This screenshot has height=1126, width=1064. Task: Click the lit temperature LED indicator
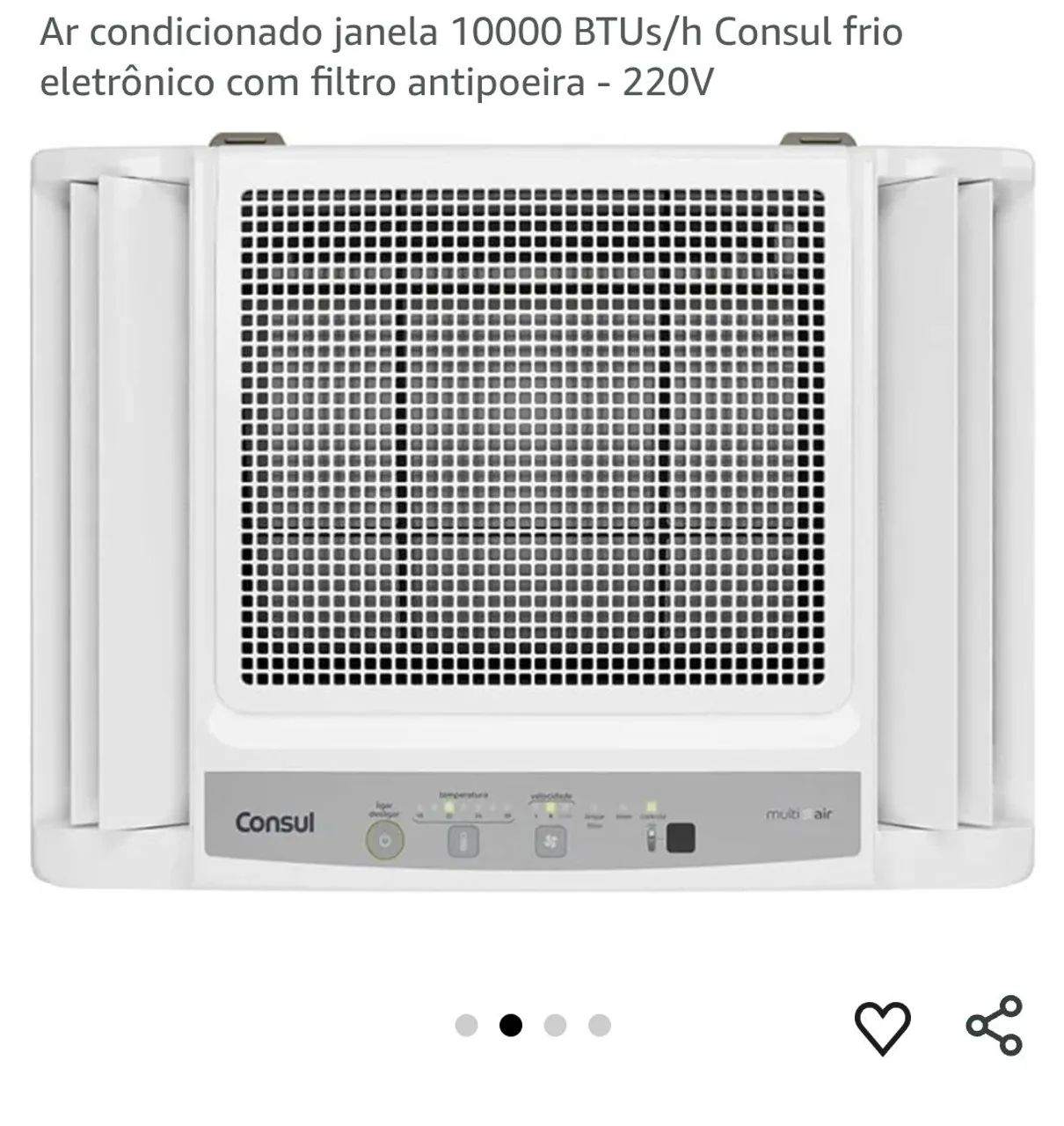point(448,808)
